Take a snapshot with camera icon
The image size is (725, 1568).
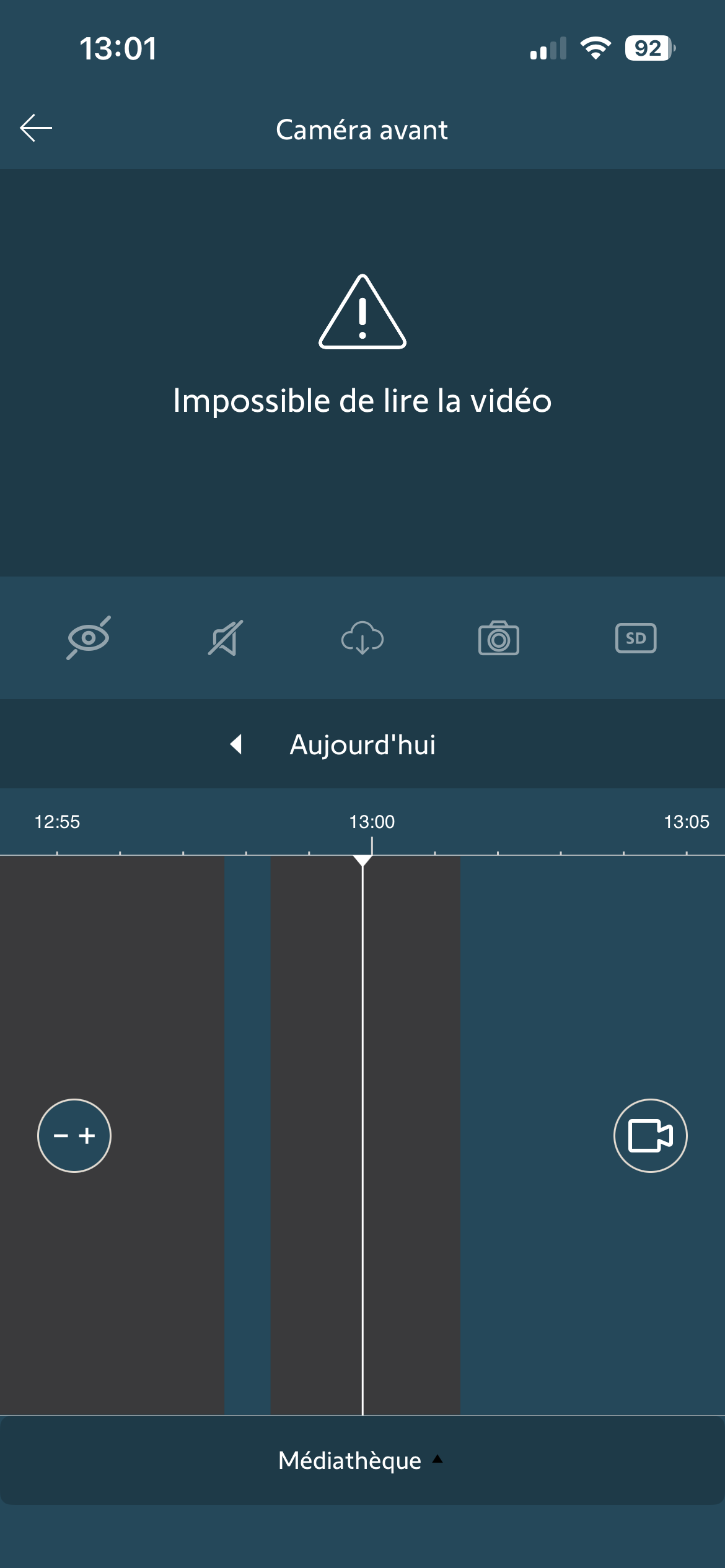(x=499, y=638)
